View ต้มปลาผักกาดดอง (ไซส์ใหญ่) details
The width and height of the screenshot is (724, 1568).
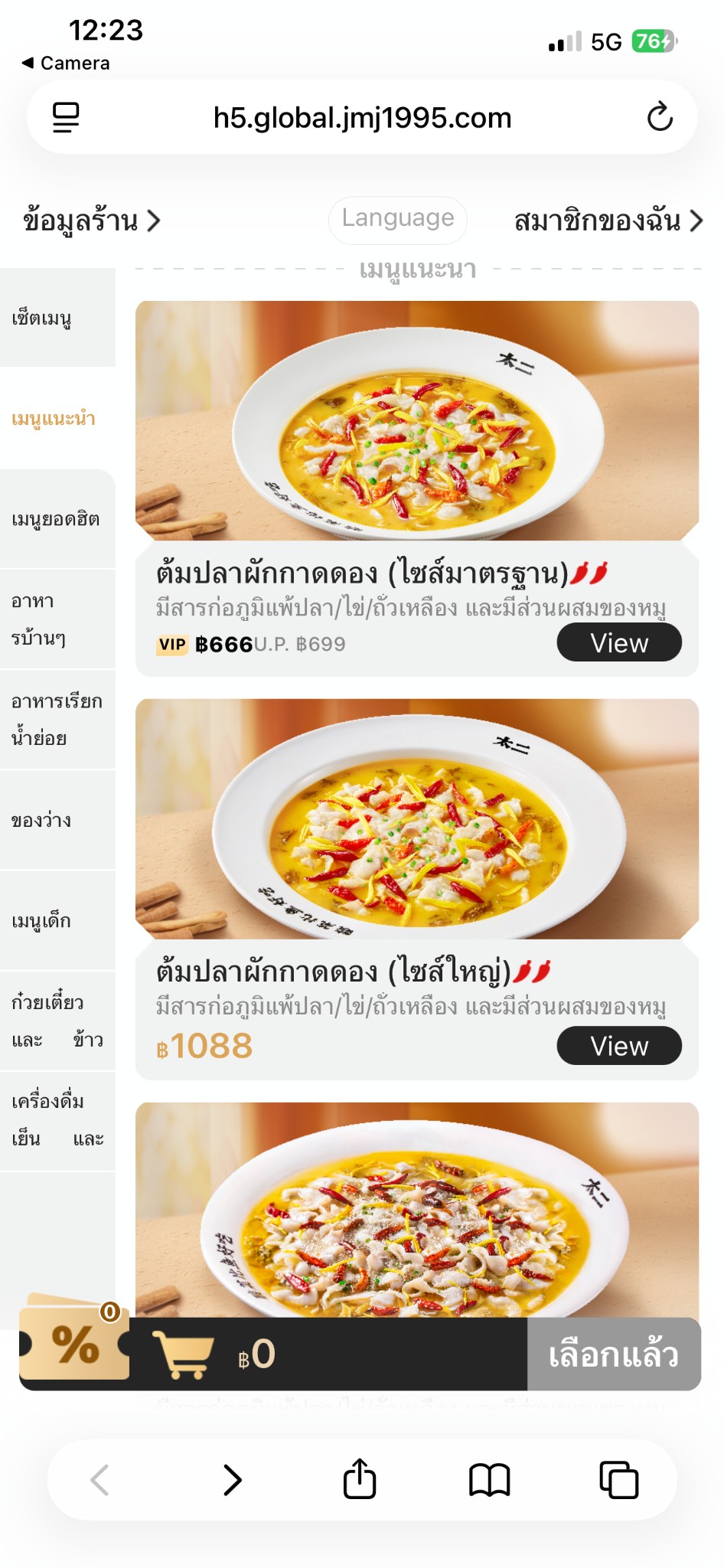(x=618, y=1046)
